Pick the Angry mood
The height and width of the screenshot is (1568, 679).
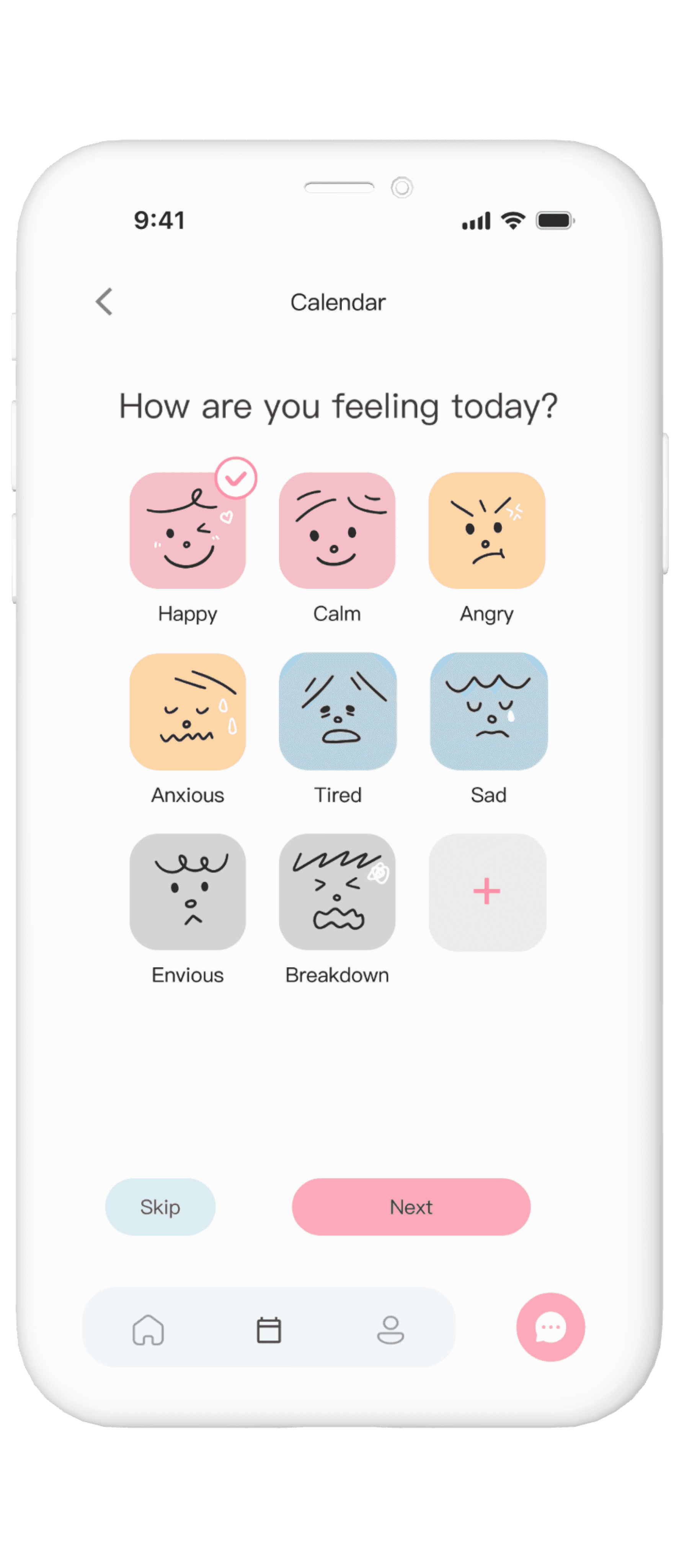point(487,530)
